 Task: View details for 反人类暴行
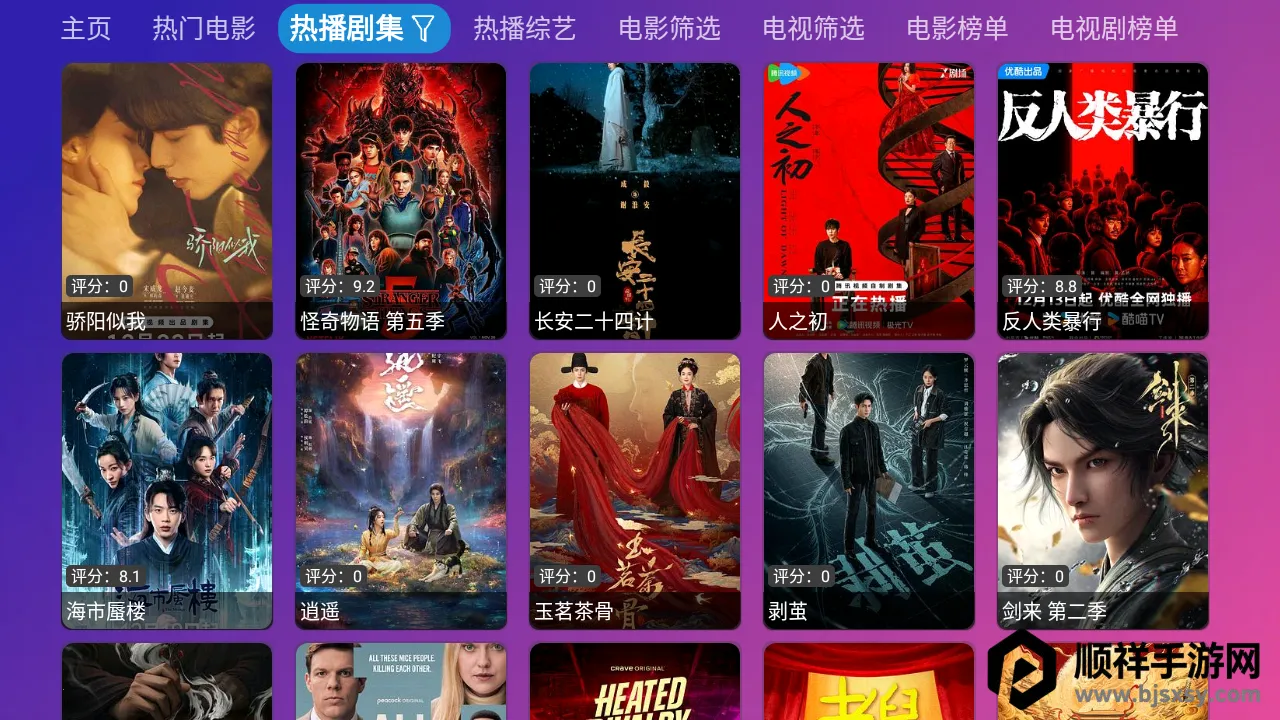tap(1103, 201)
